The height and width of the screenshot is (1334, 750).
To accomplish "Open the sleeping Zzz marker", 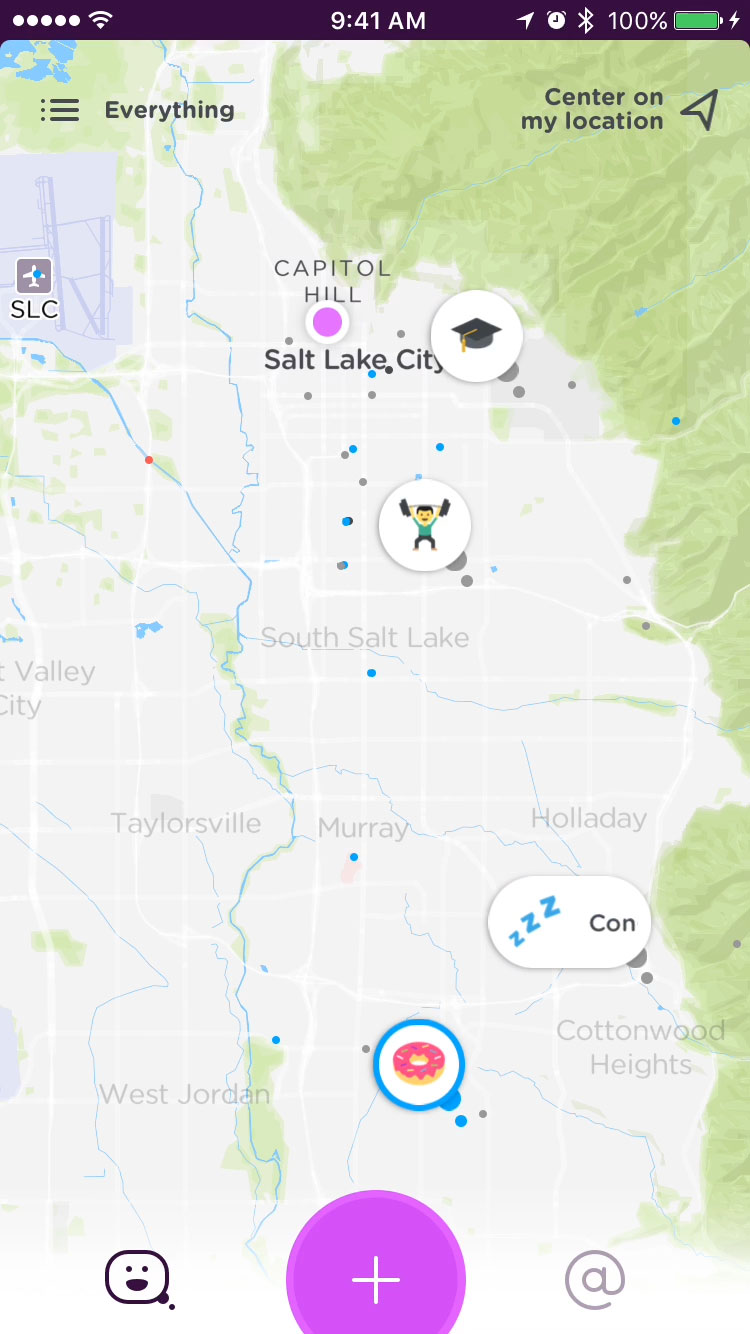I will pos(568,922).
